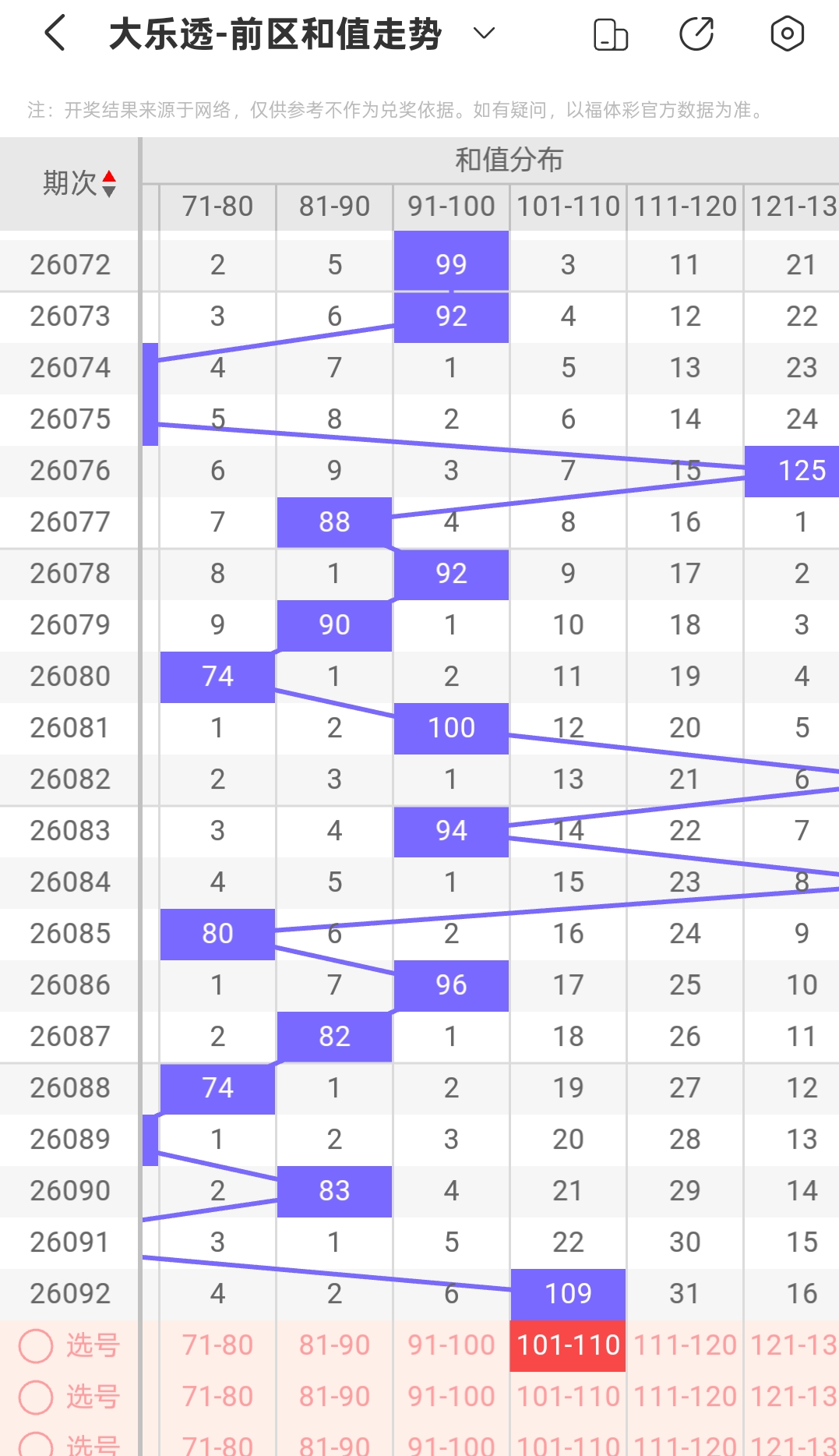Toggle the 期次 sort order arrows

pyautogui.click(x=109, y=184)
